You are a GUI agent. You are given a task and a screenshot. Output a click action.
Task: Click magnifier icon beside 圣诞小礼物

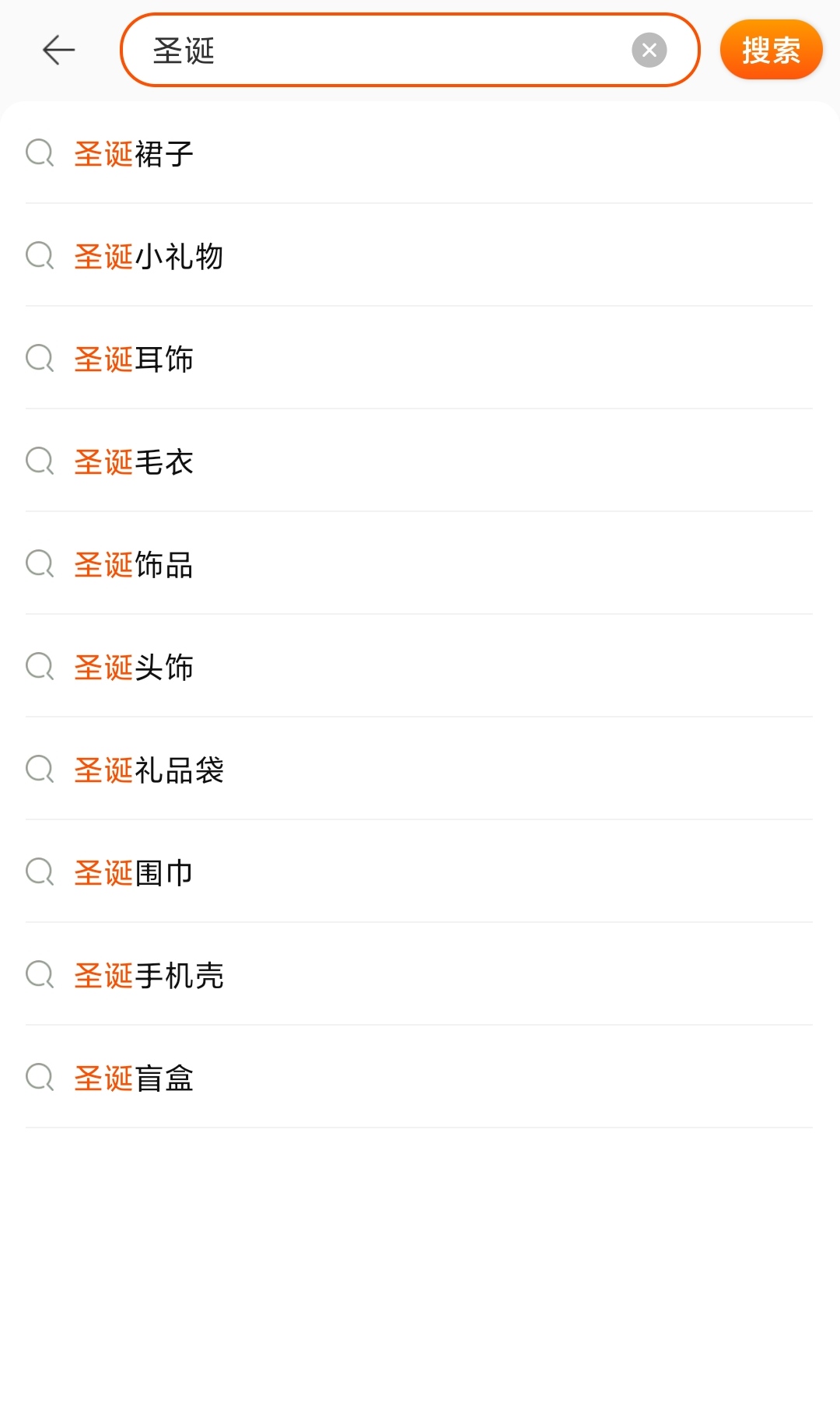(40, 256)
